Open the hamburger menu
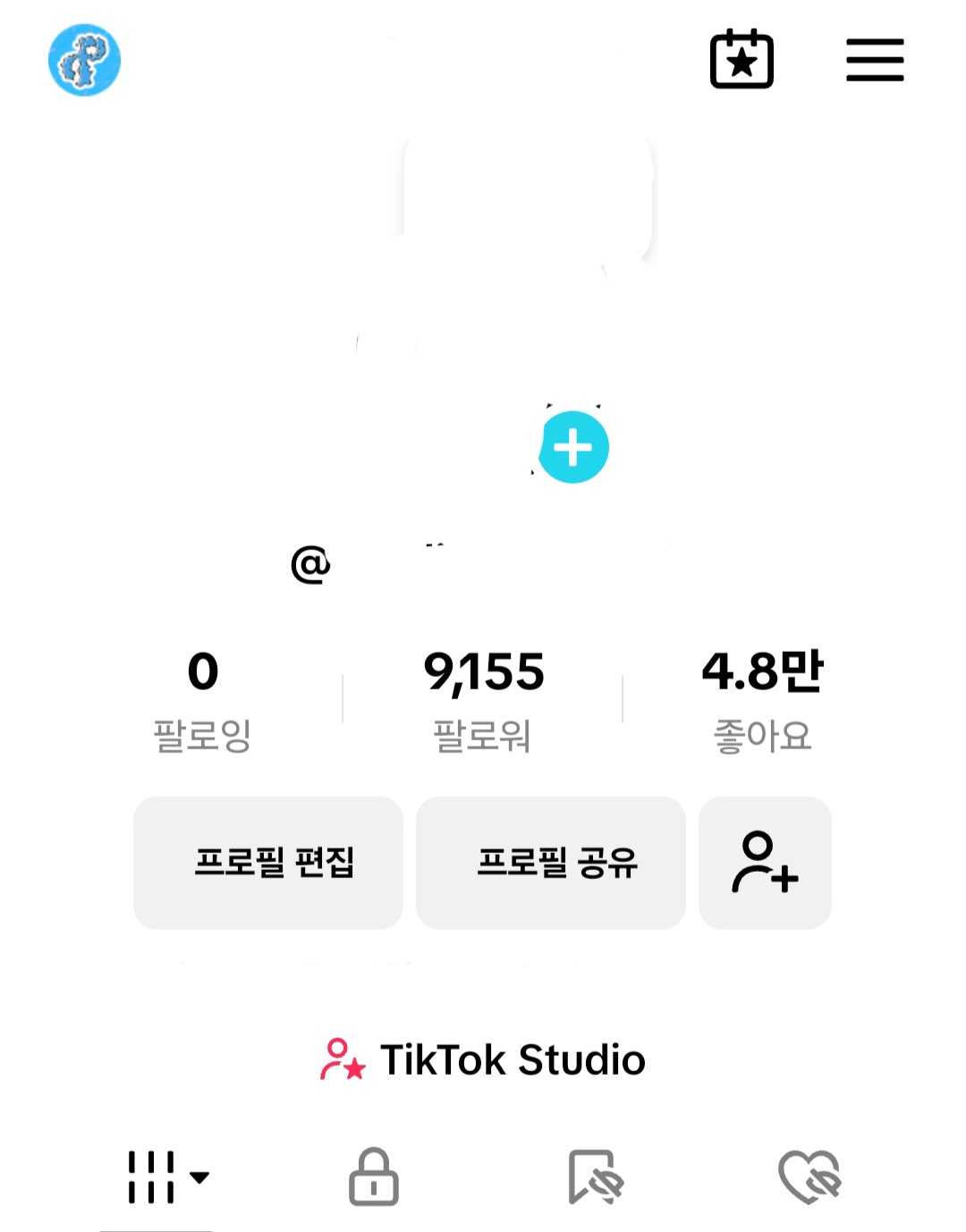This screenshot has width=966, height=1232. tap(874, 60)
